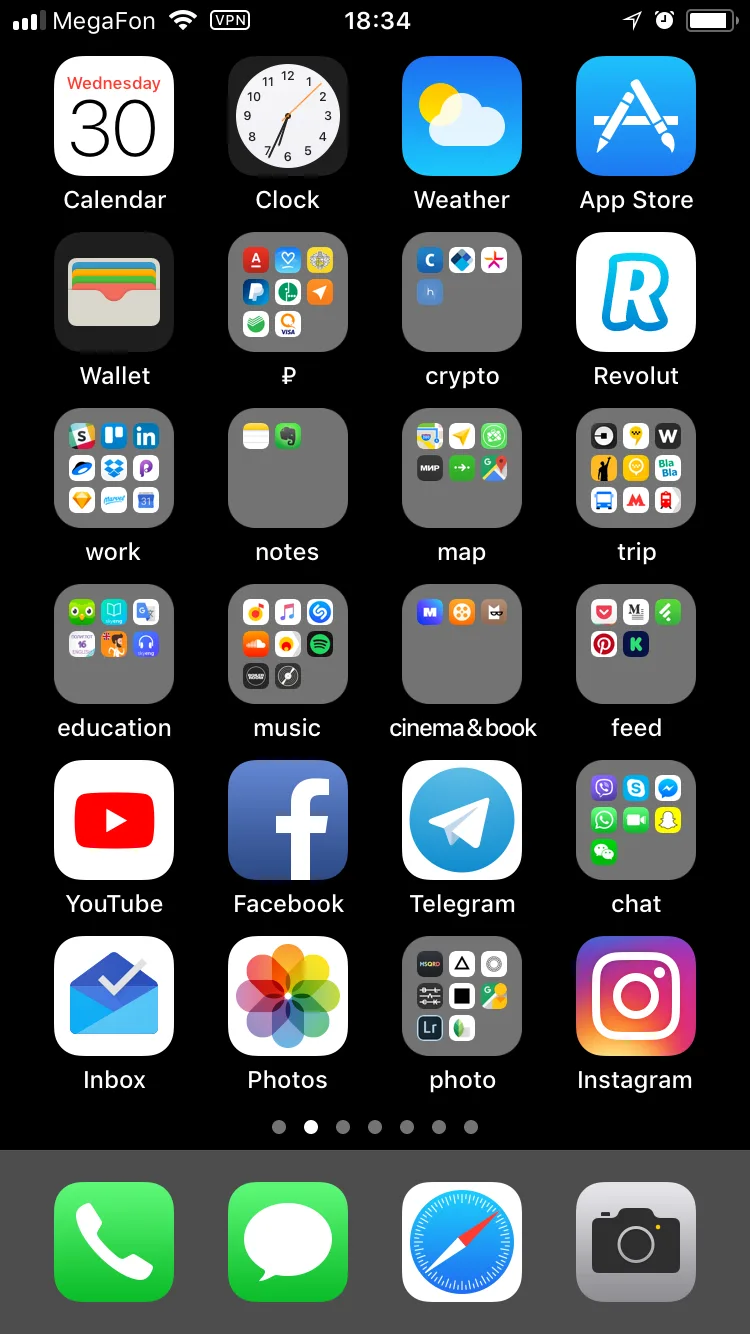750x1334 pixels.
Task: View the Photos app
Action: (288, 996)
